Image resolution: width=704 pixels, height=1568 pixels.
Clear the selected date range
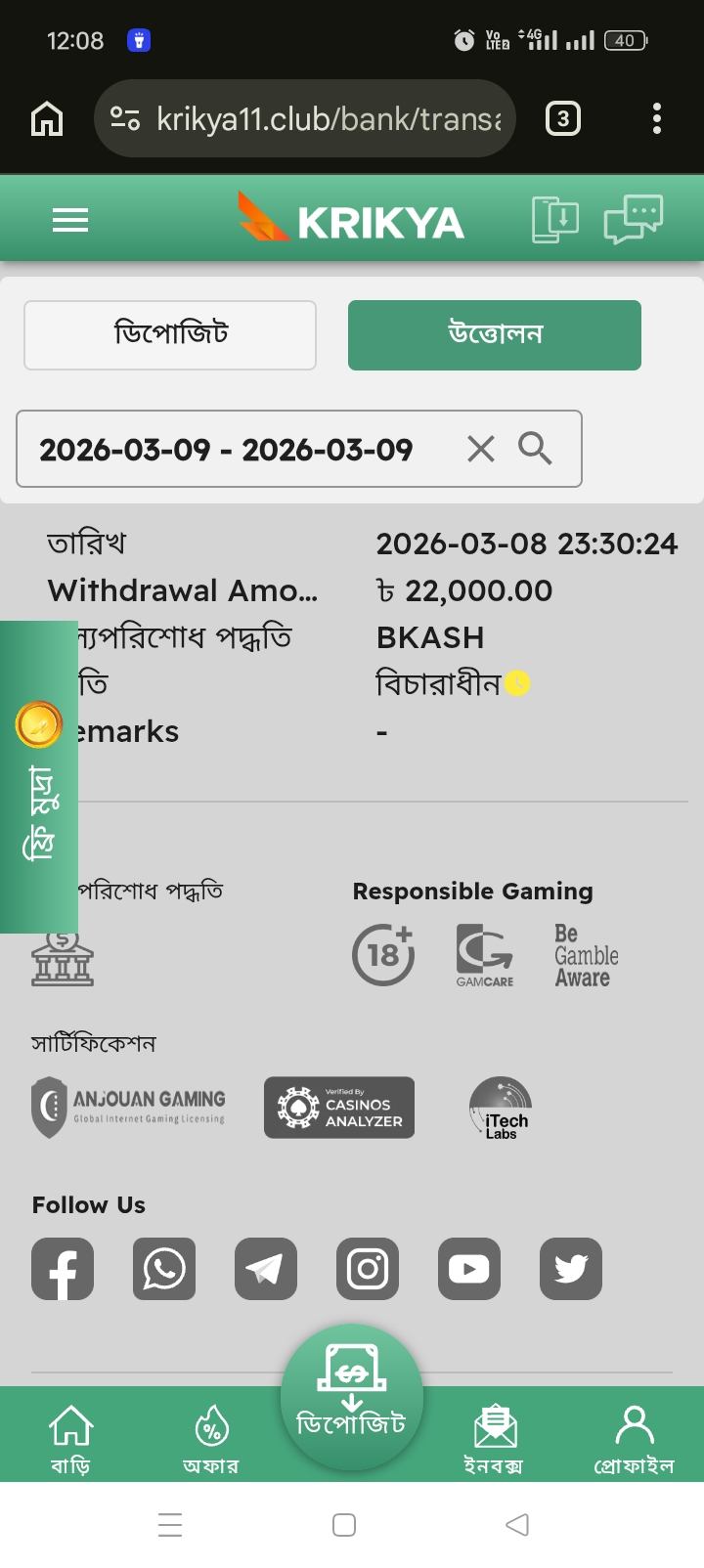click(481, 449)
